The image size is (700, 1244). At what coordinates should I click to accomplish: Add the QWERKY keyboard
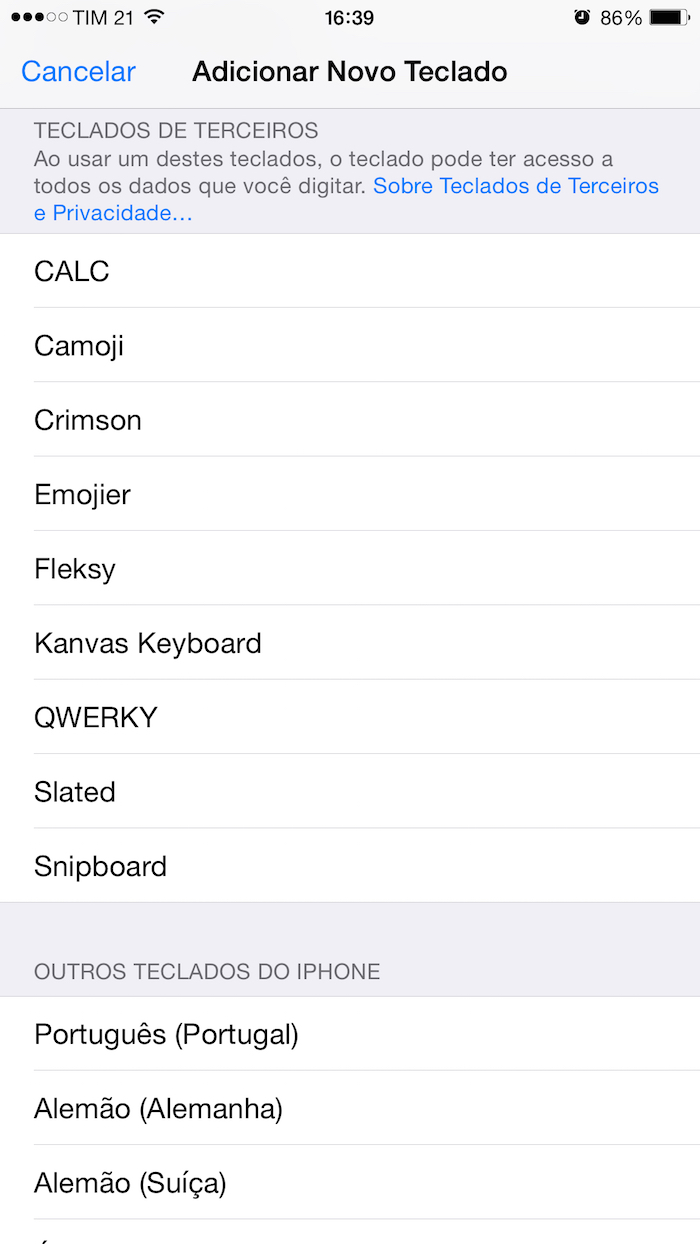350,717
